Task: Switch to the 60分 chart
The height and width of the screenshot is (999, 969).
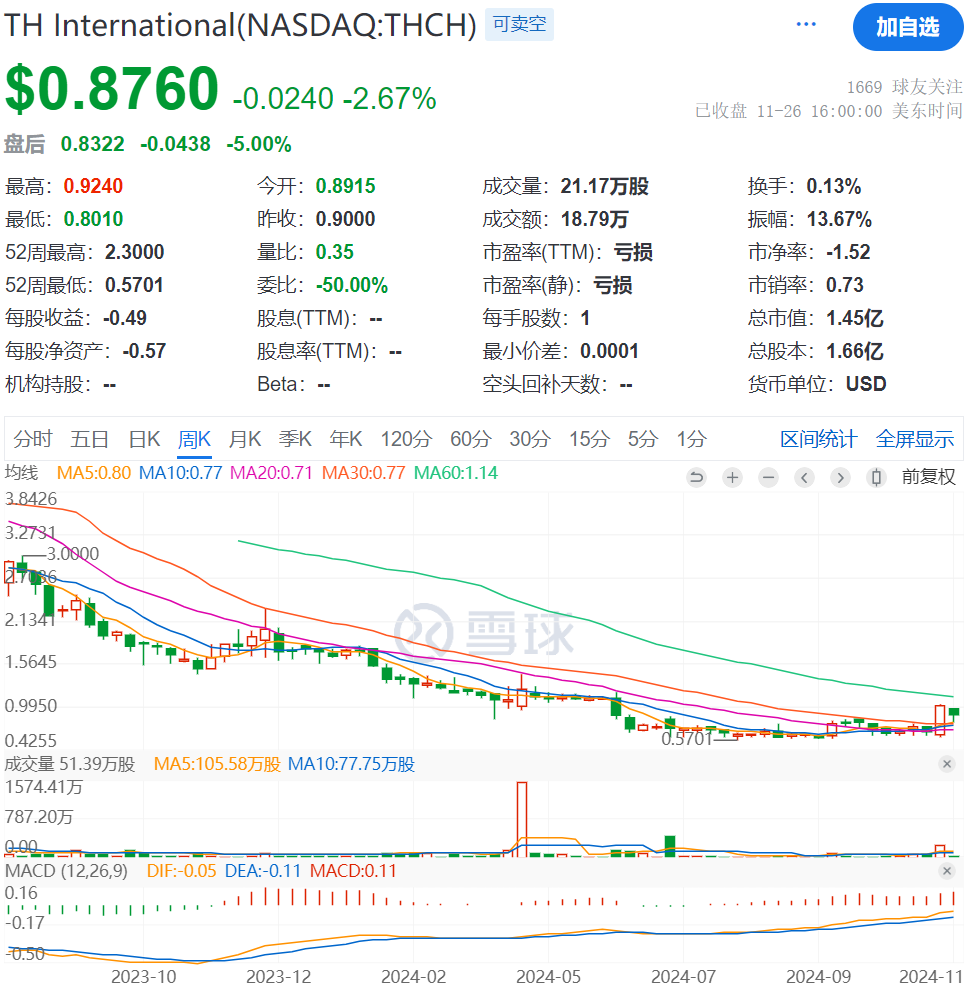Action: coord(469,439)
